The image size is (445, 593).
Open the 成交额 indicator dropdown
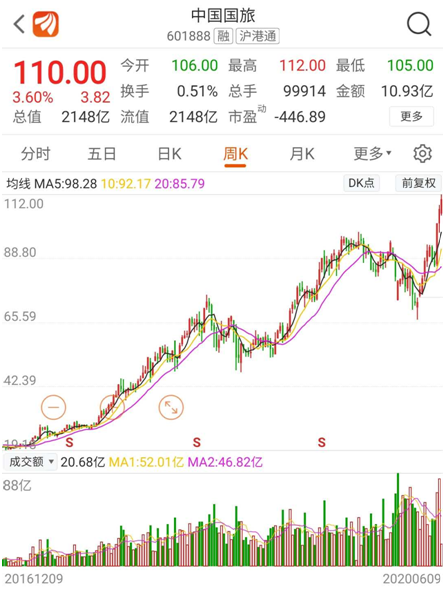point(30,462)
